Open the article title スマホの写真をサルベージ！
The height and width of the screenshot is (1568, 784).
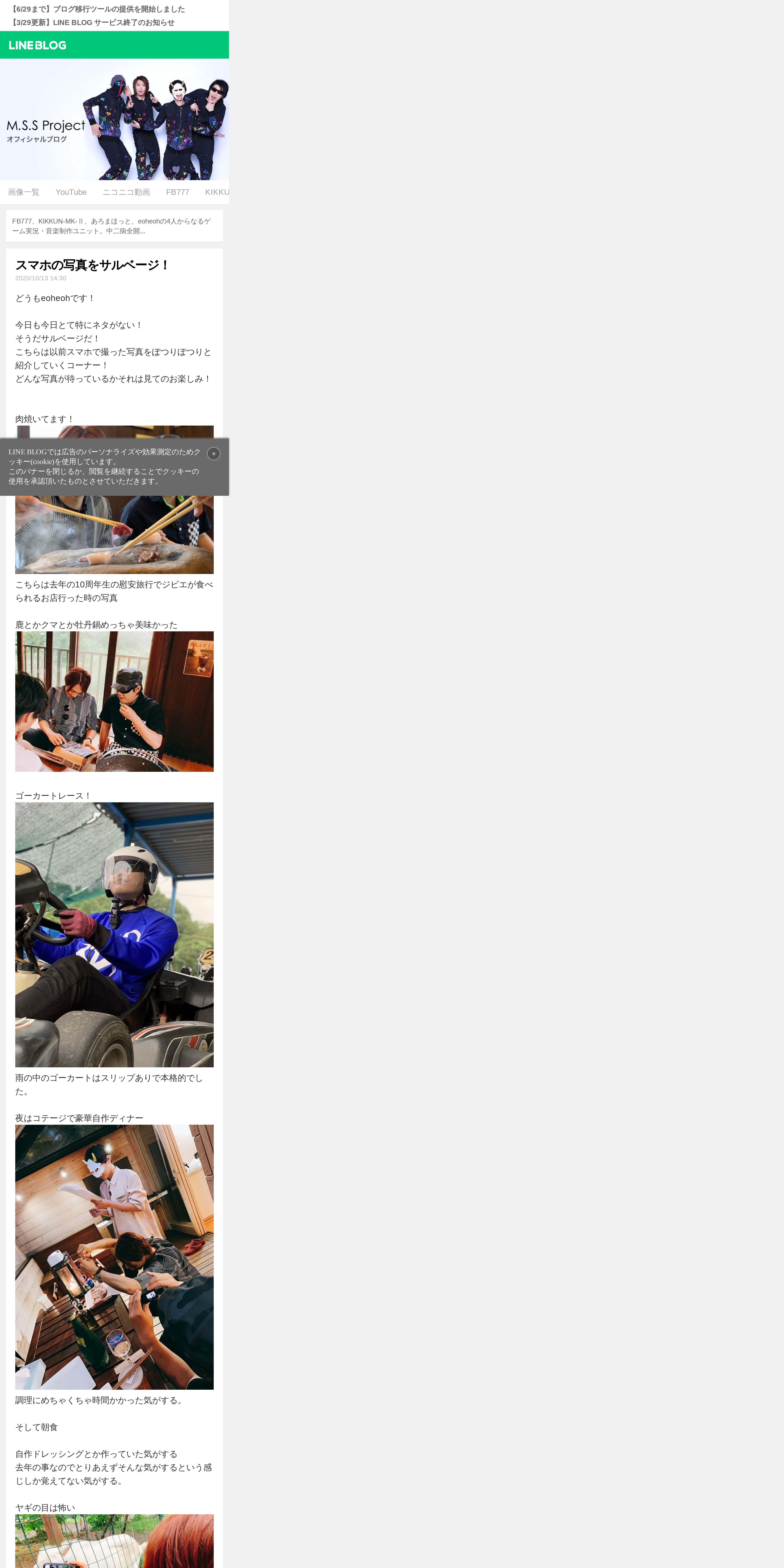92,265
